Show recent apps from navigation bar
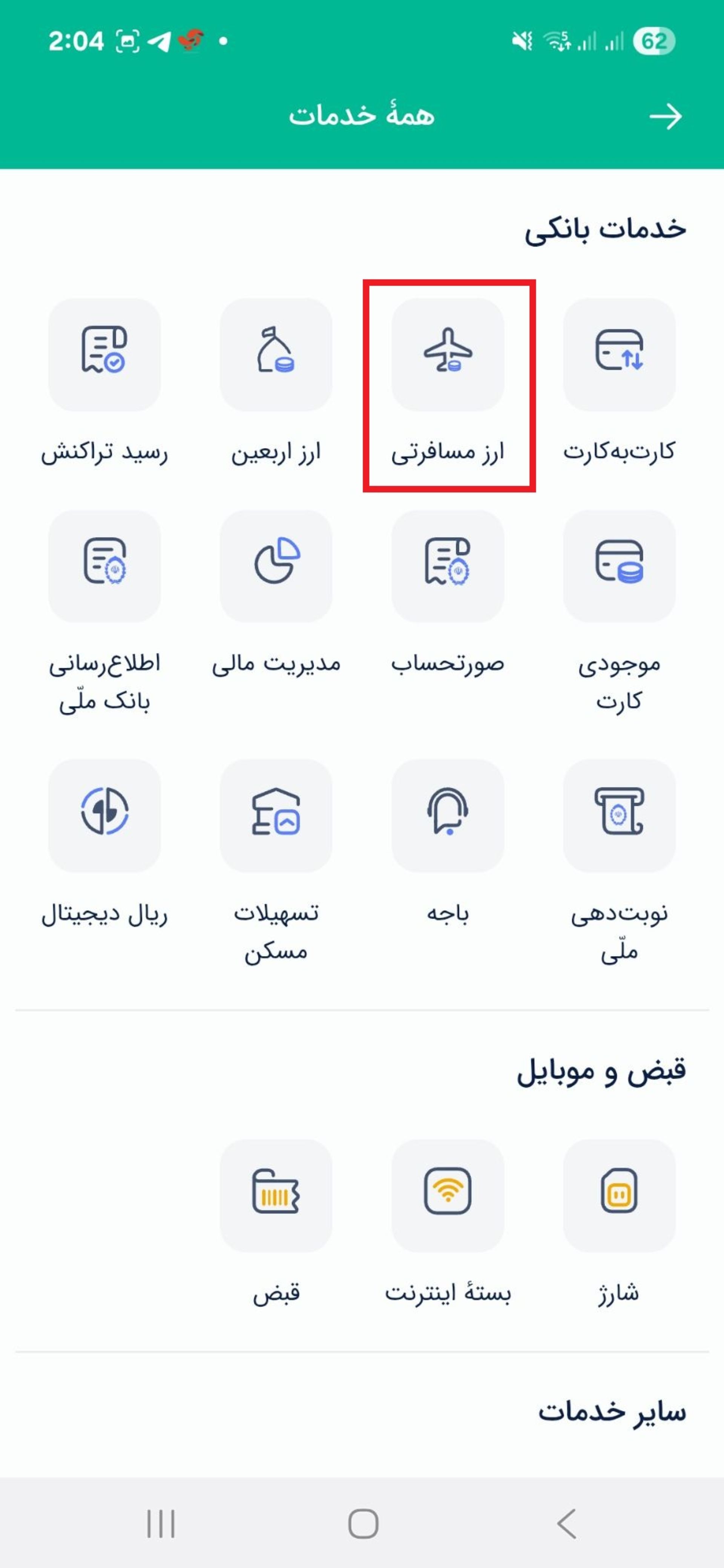Screen dimensions: 724x1568 (161, 1524)
